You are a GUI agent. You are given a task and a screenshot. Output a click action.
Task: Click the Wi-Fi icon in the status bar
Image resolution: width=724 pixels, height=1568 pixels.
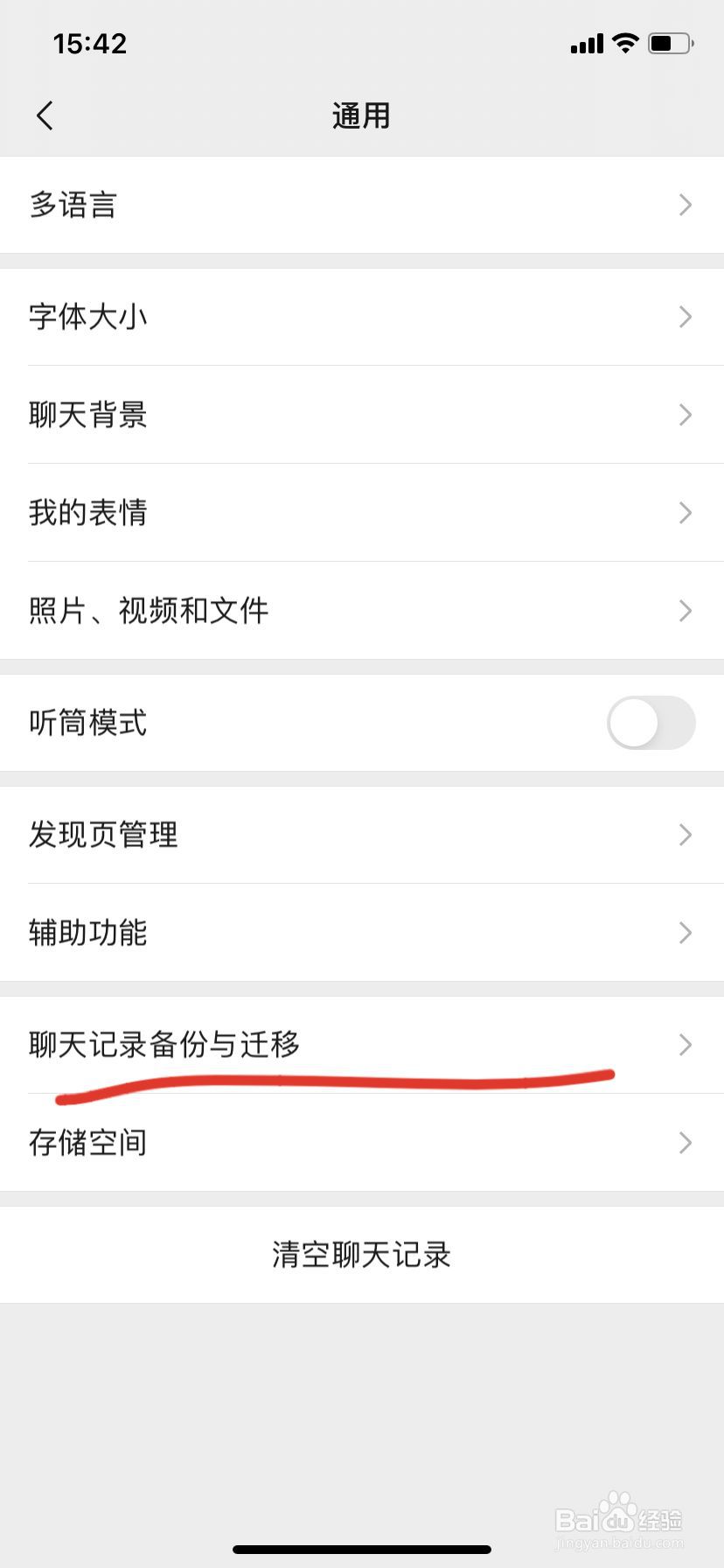[624, 43]
